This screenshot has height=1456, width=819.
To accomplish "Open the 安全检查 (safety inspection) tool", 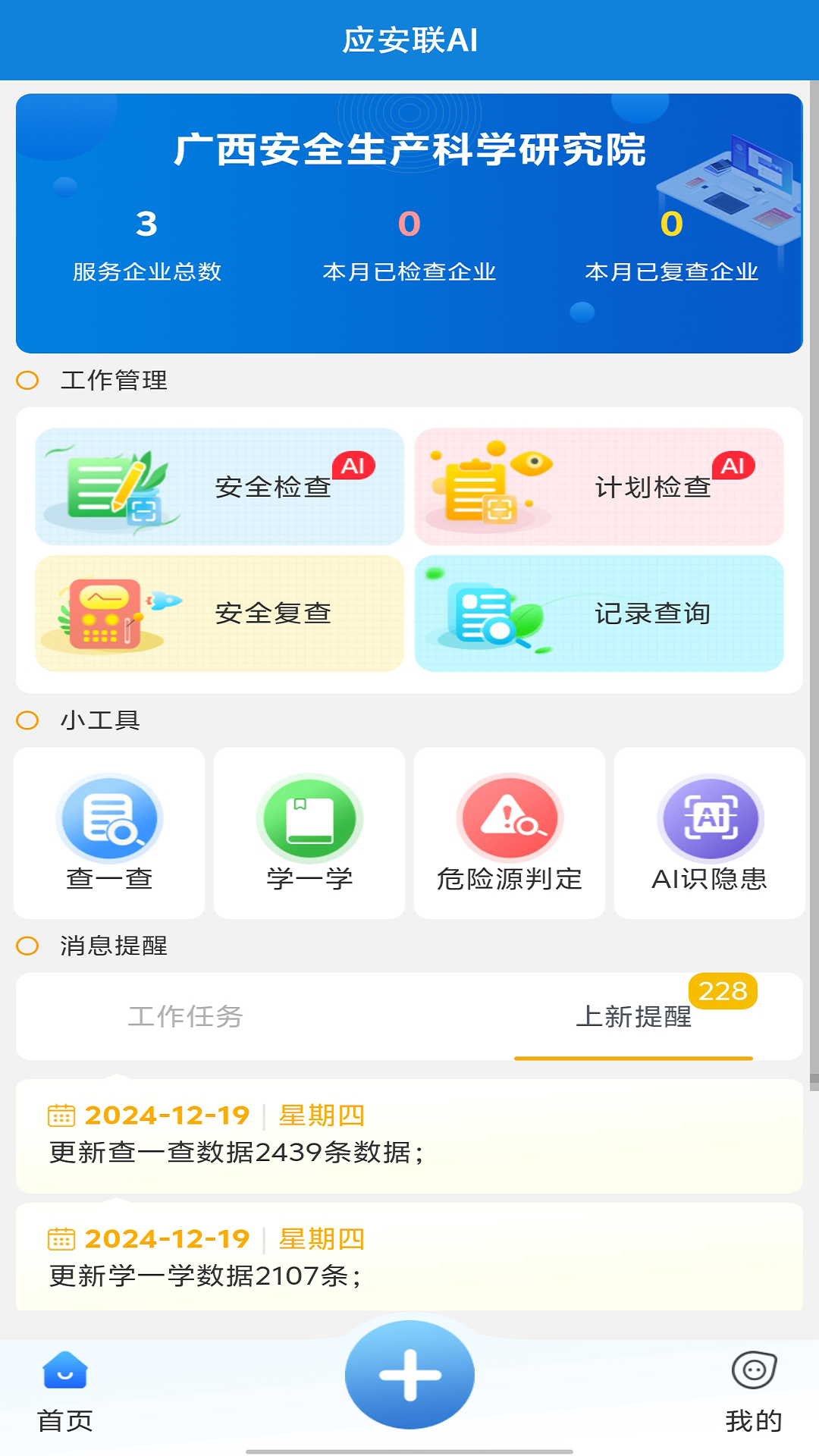I will point(220,486).
